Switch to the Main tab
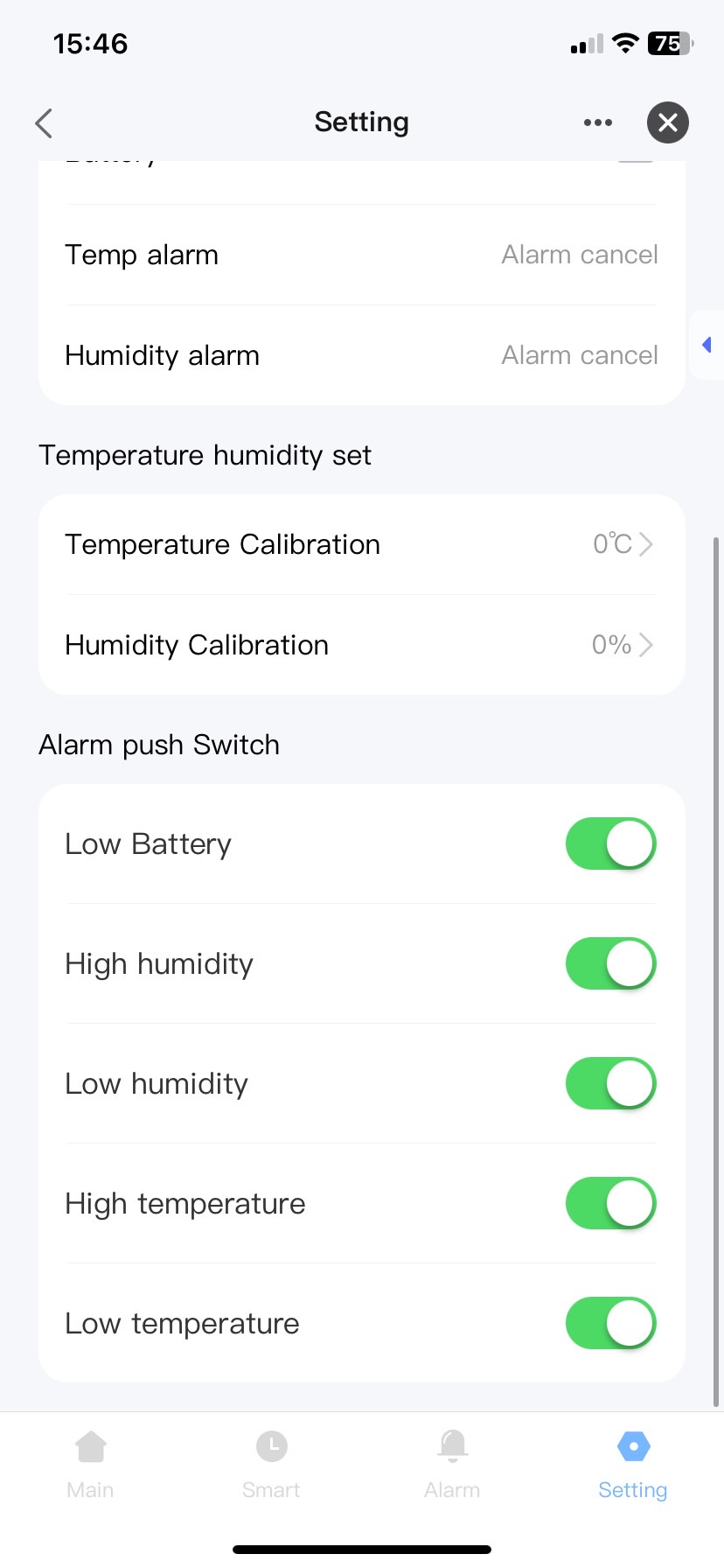This screenshot has height=1568, width=724. pyautogui.click(x=91, y=1463)
